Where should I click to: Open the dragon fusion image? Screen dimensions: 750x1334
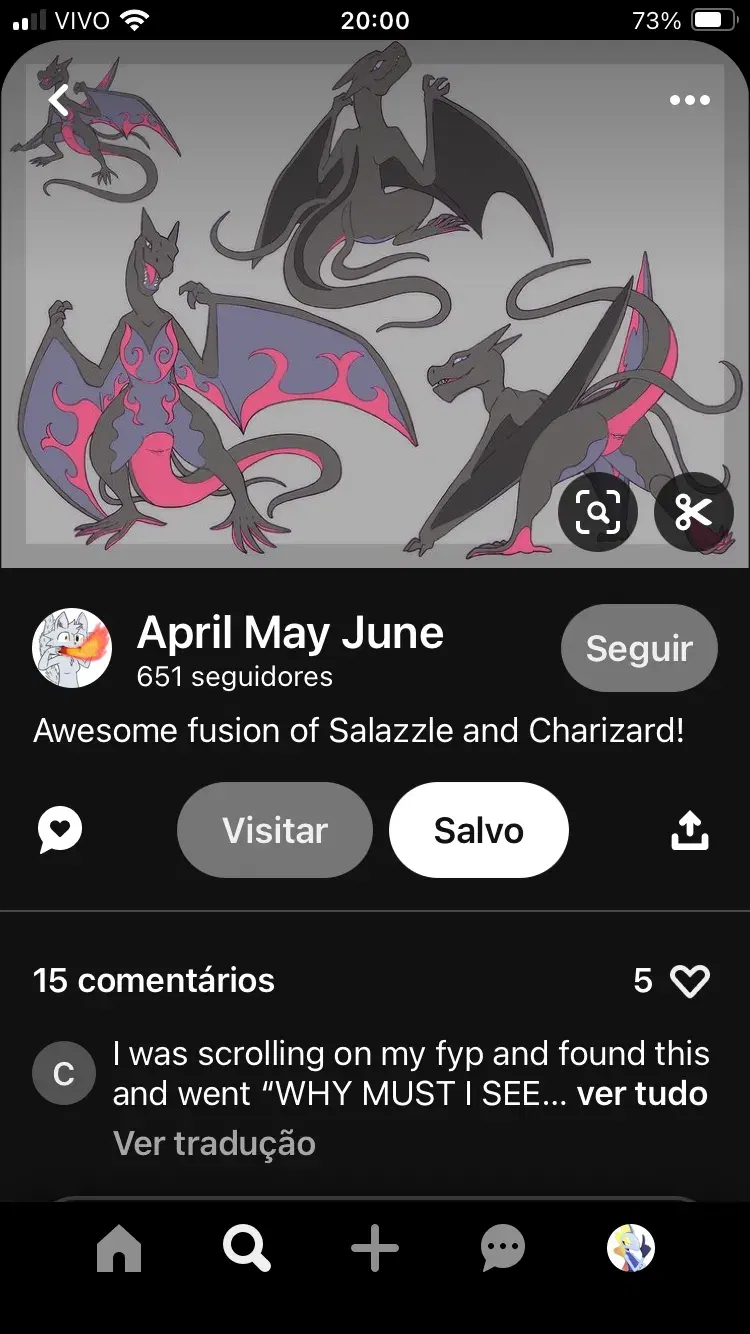(x=375, y=305)
